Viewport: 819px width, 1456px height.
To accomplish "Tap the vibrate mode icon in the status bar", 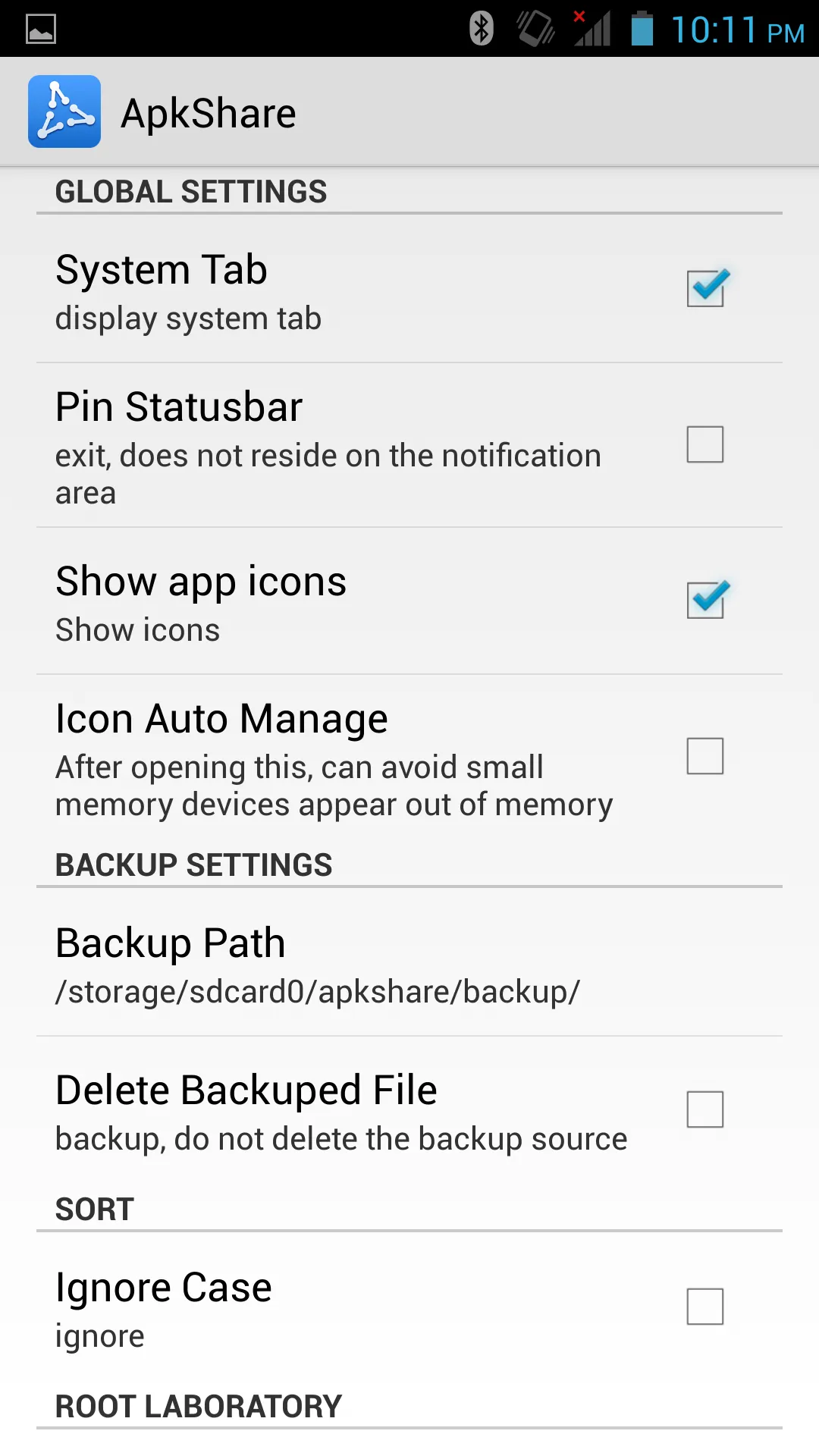I will [533, 29].
